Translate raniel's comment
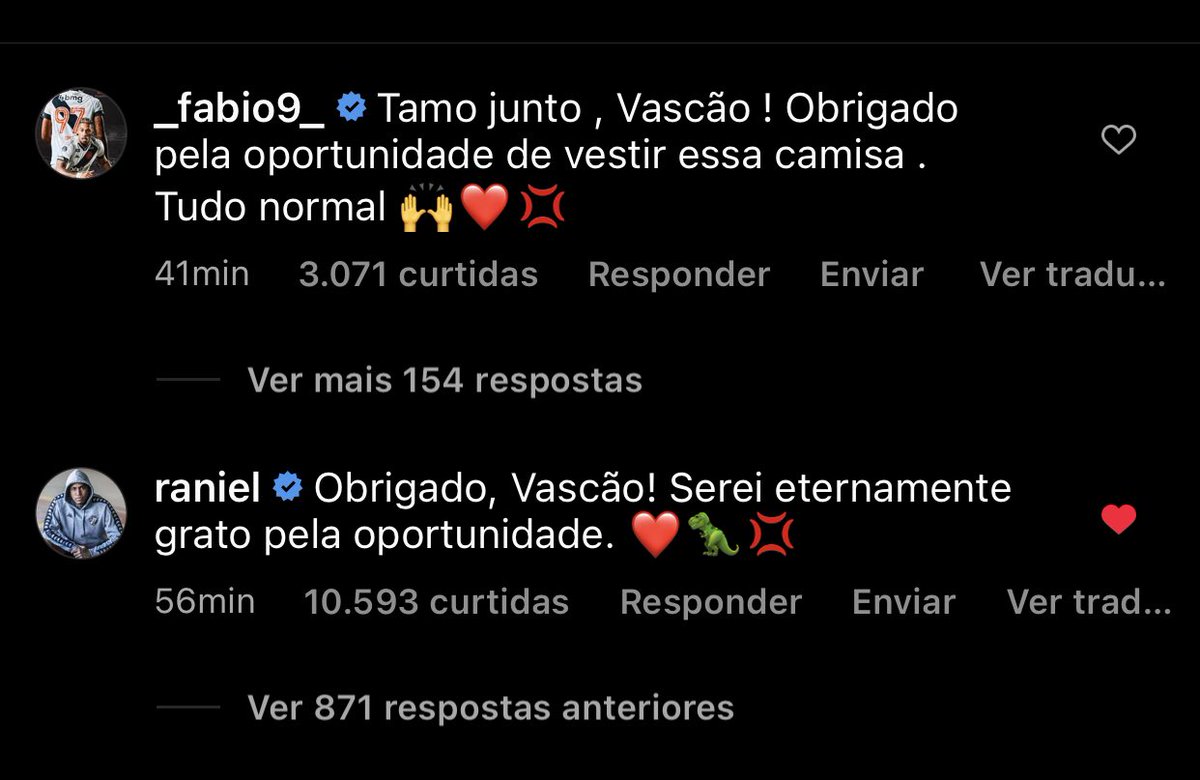This screenshot has width=1200, height=780. point(1087,602)
